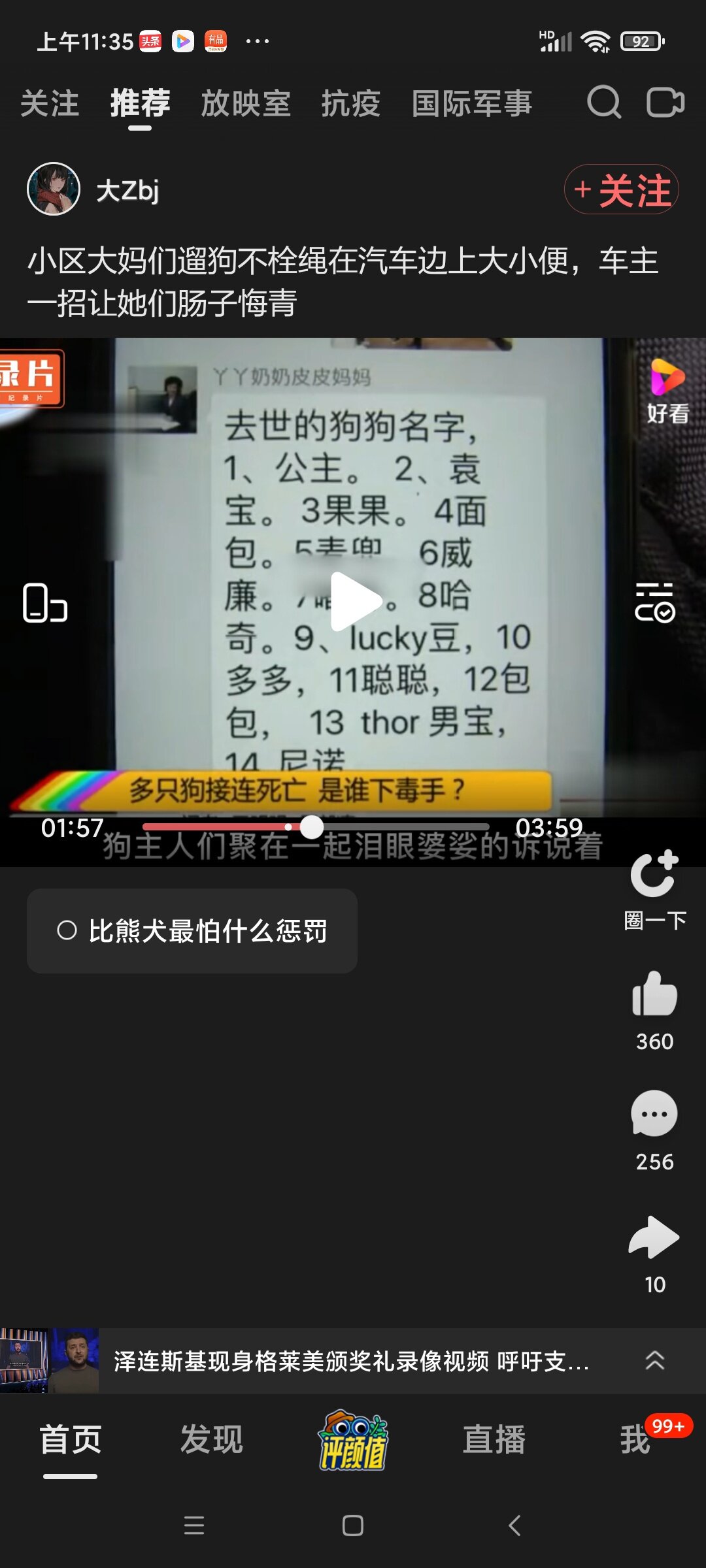This screenshot has height=1568, width=706.
Task: Search 比熊犬最怕什么惩罚 suggestion
Action: 192,931
